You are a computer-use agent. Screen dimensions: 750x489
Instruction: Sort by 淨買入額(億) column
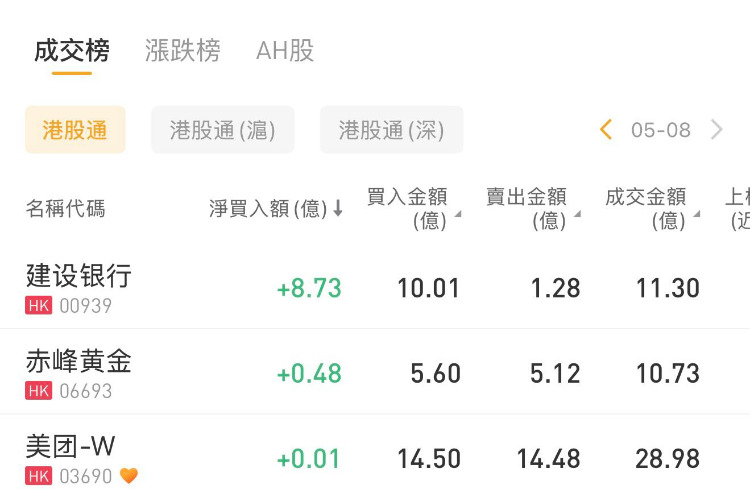[276, 209]
